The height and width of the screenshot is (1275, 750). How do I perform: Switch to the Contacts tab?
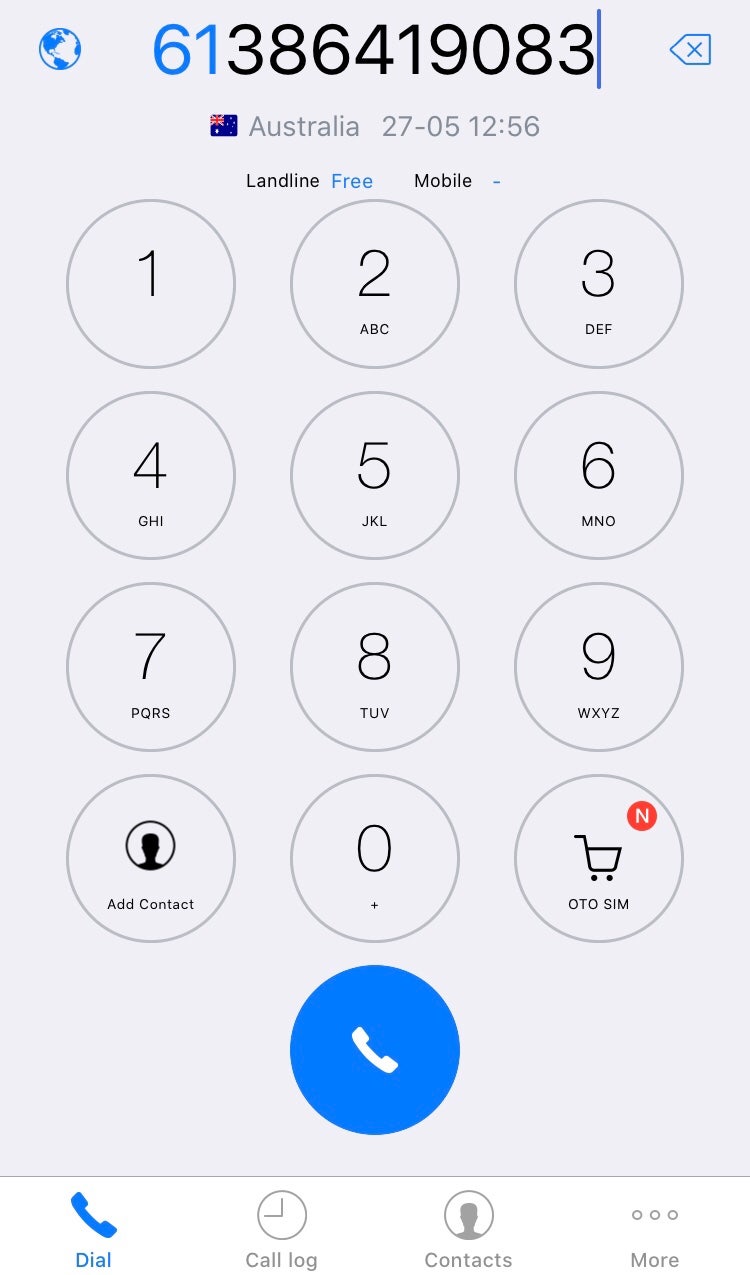pos(468,1214)
